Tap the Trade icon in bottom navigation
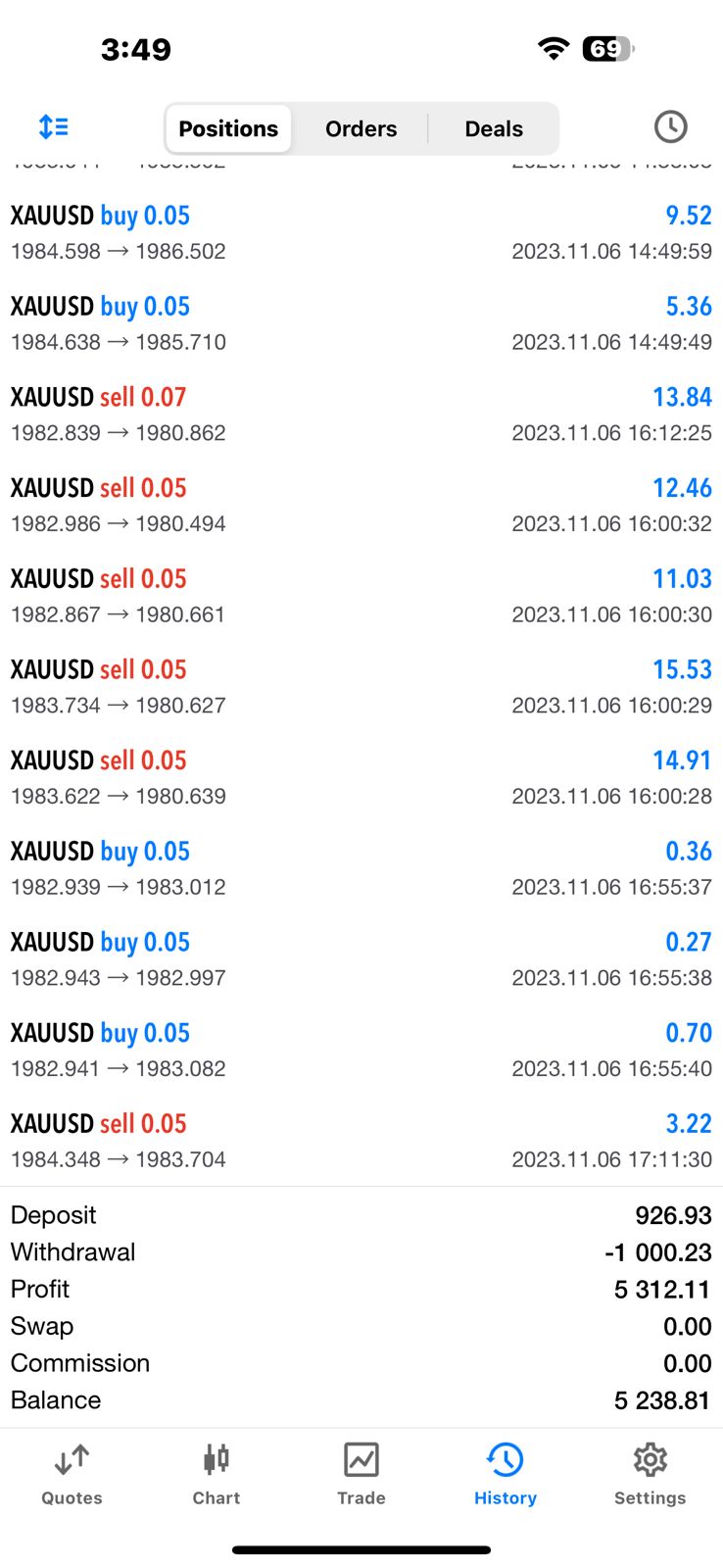The width and height of the screenshot is (723, 1568). tap(361, 1473)
